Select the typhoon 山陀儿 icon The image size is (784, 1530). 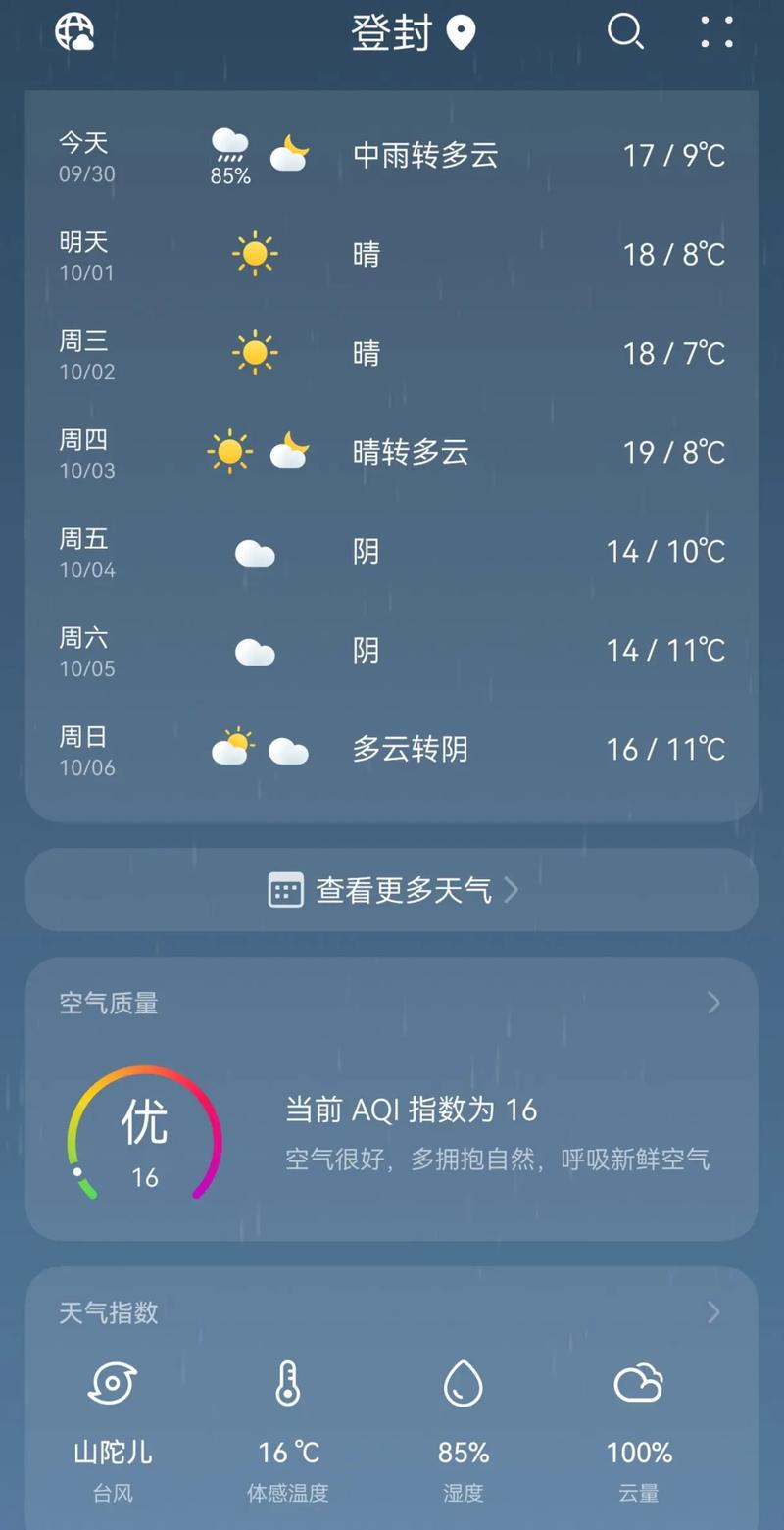click(x=111, y=1385)
